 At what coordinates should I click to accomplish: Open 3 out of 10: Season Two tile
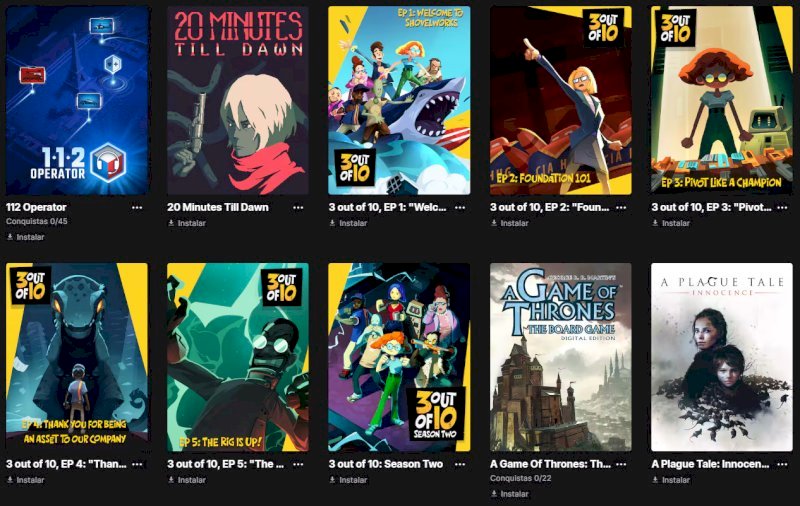tap(399, 357)
